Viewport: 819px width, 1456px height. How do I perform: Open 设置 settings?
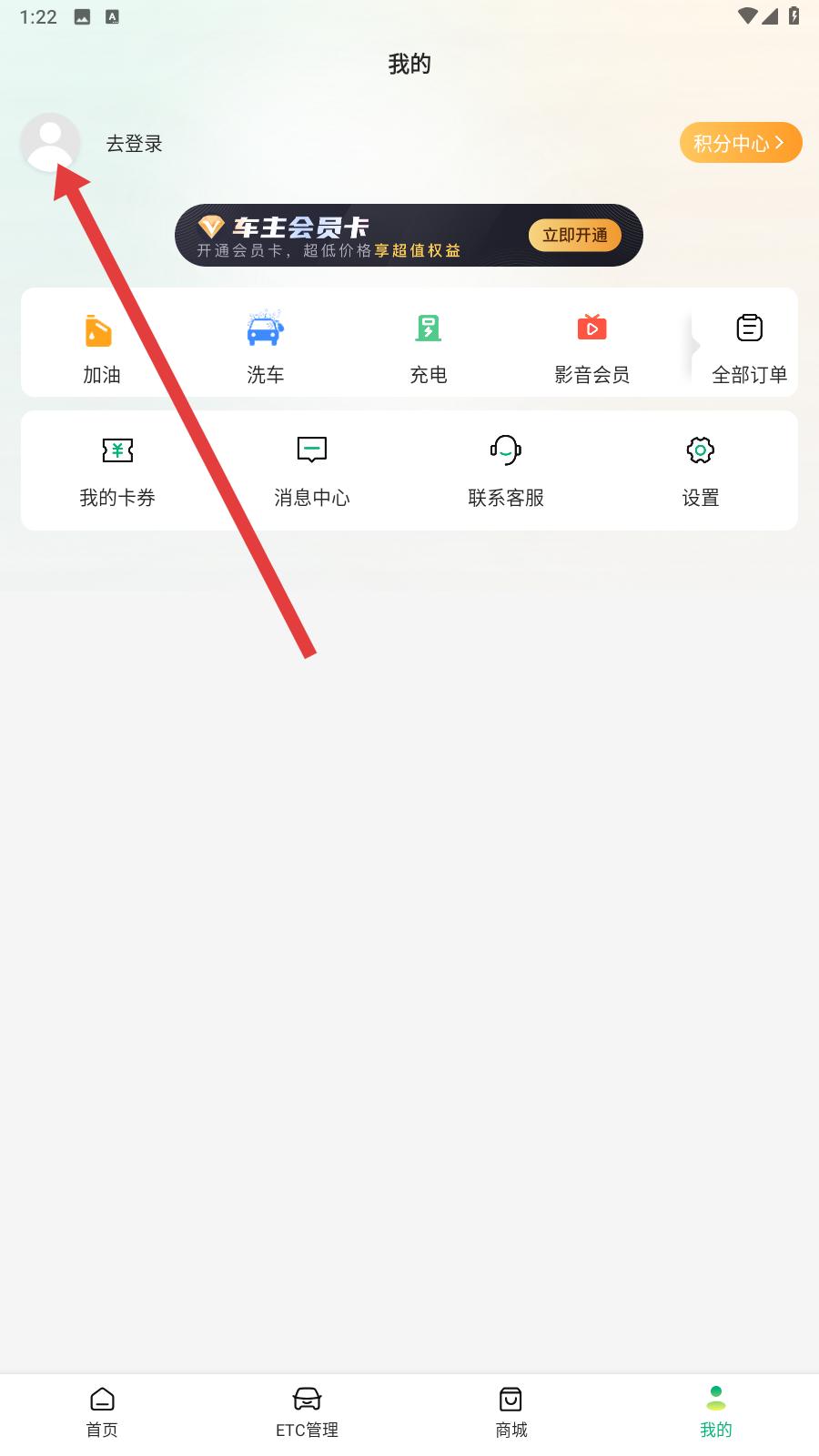tap(700, 470)
